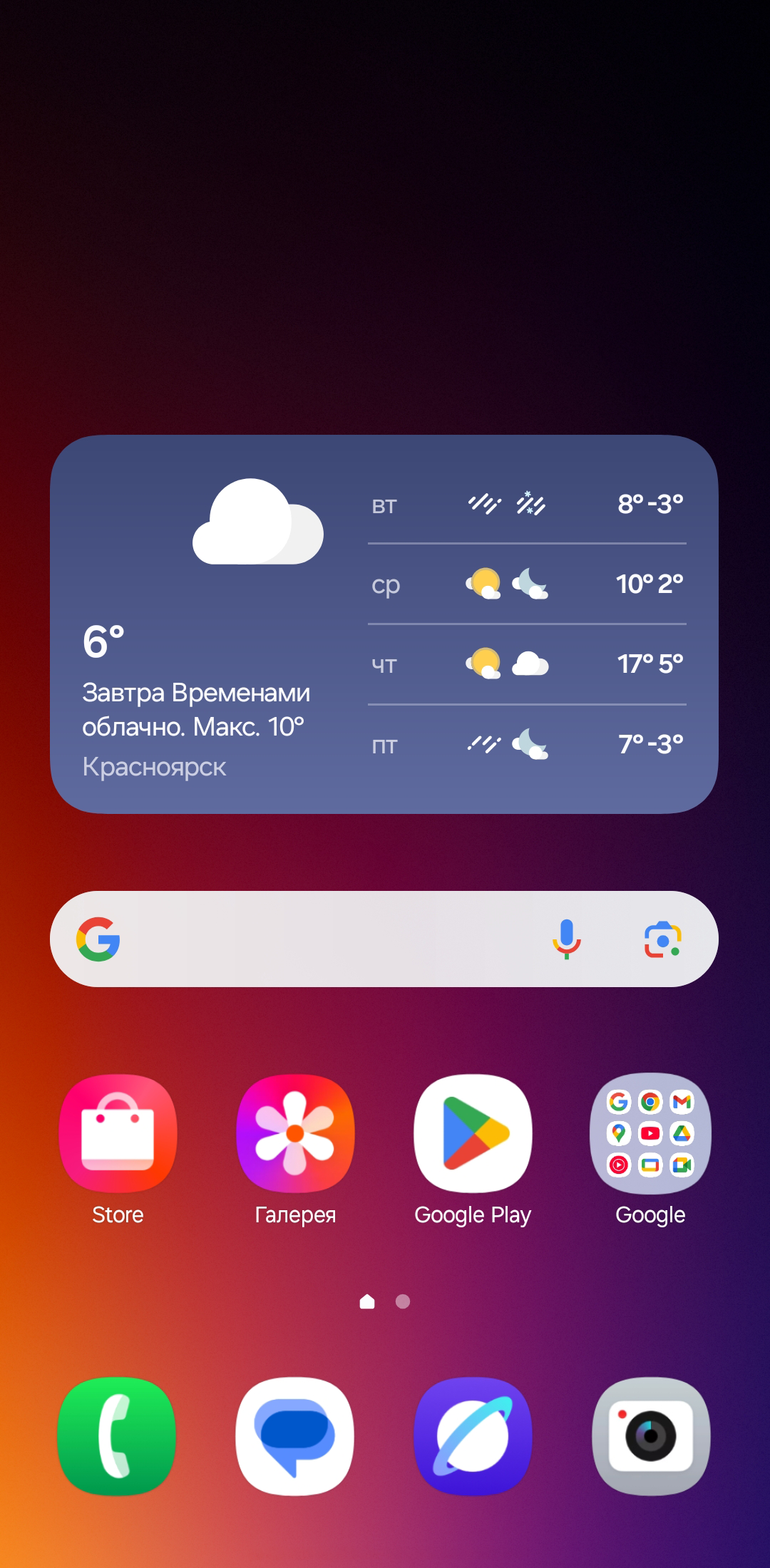The width and height of the screenshot is (770, 1568).
Task: Launch the Store app
Action: [118, 1133]
